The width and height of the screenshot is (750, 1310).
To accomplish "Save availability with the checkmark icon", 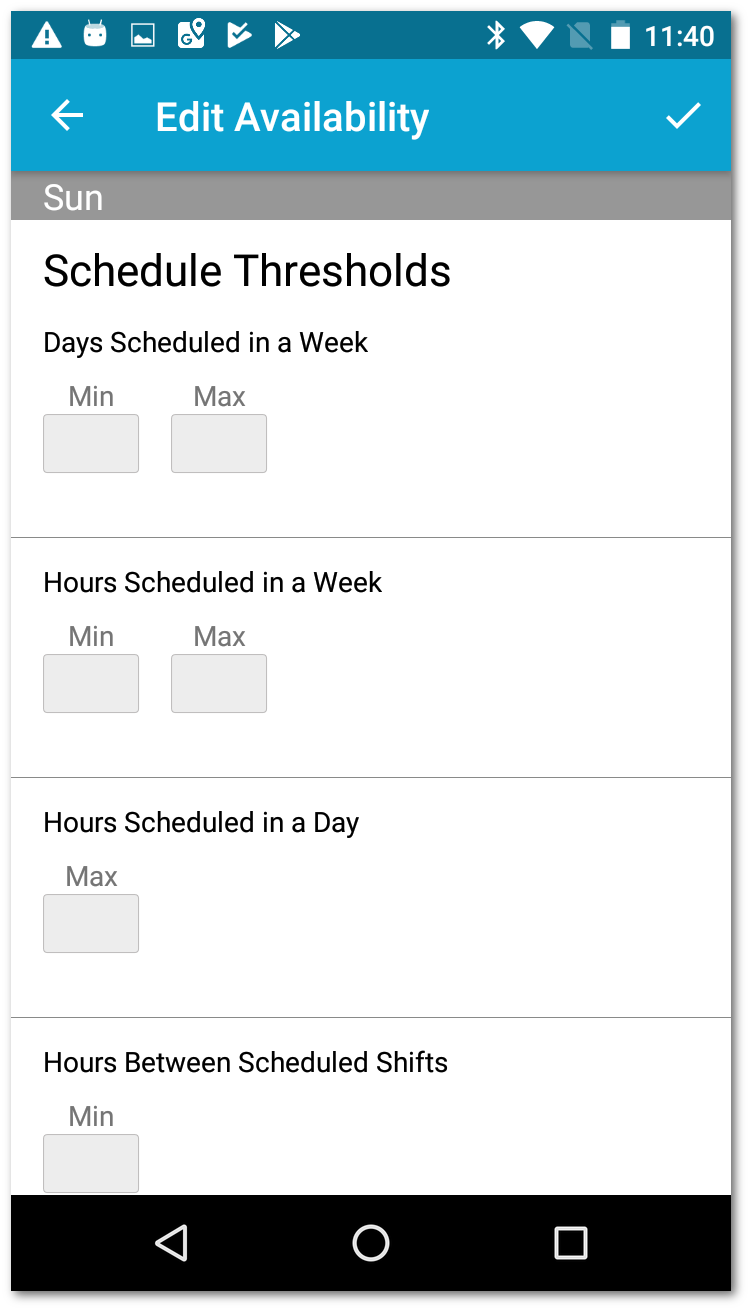I will tap(684, 116).
